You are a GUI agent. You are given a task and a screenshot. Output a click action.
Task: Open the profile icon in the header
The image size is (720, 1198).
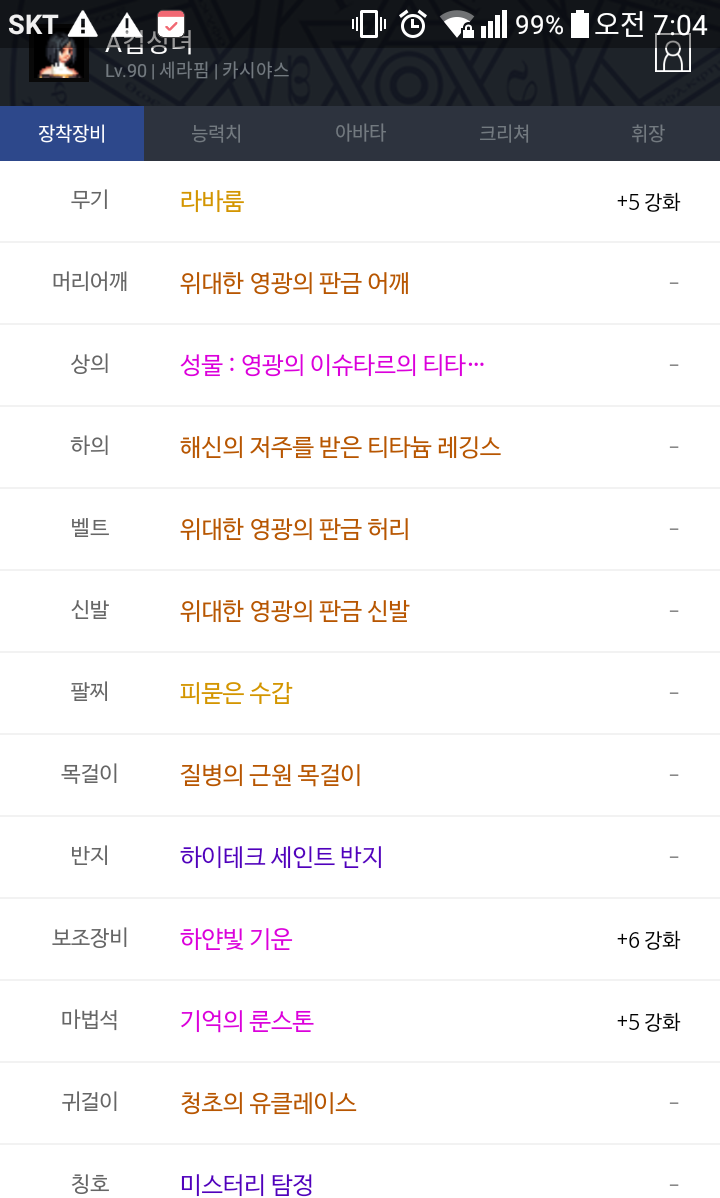673,54
